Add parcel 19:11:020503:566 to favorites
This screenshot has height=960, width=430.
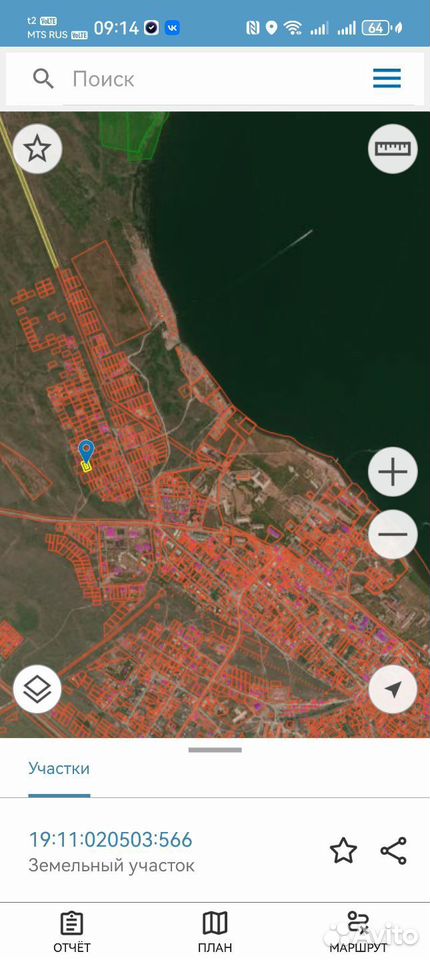343,851
